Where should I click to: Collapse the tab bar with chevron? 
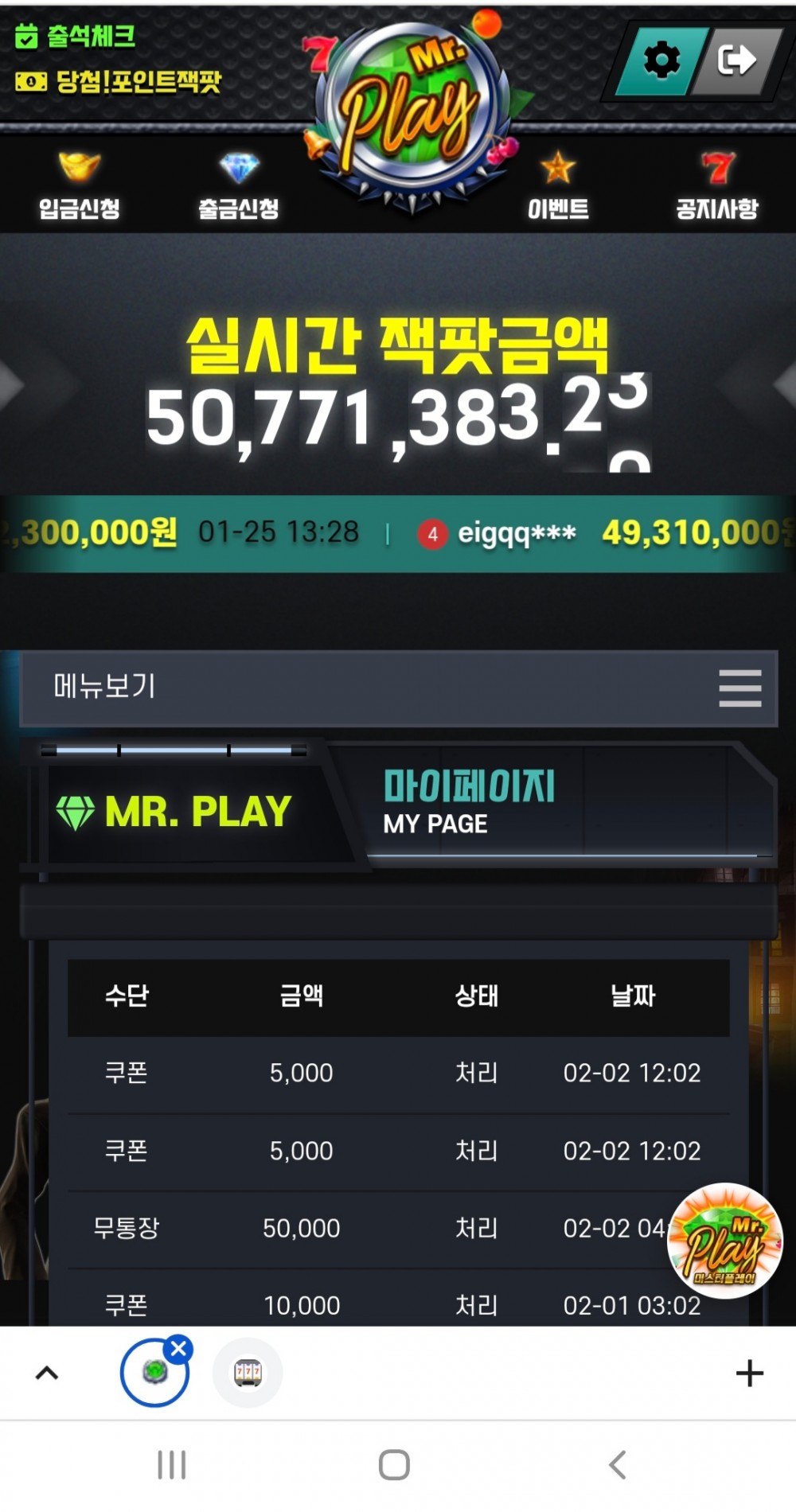(x=47, y=1373)
